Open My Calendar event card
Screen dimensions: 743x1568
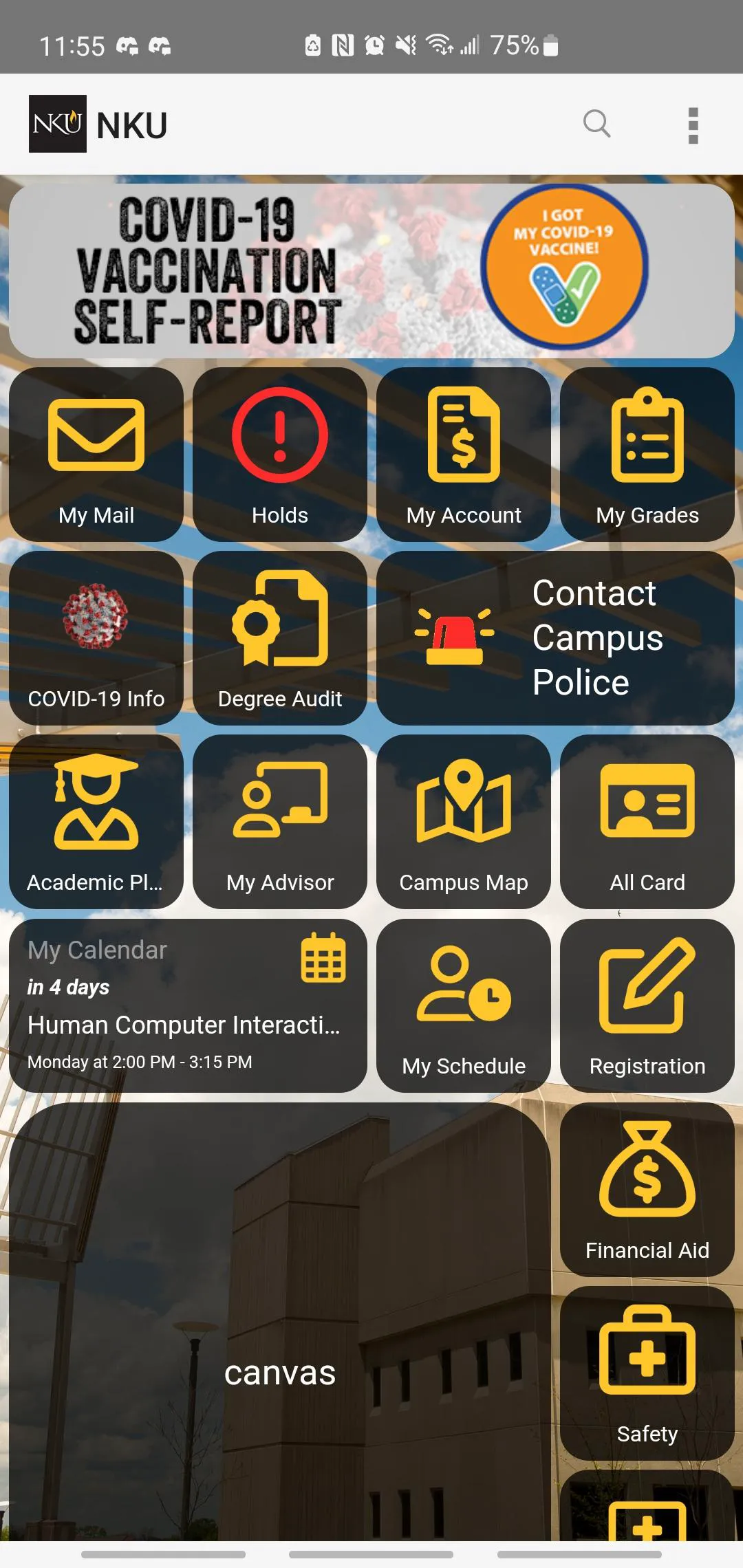188,1005
